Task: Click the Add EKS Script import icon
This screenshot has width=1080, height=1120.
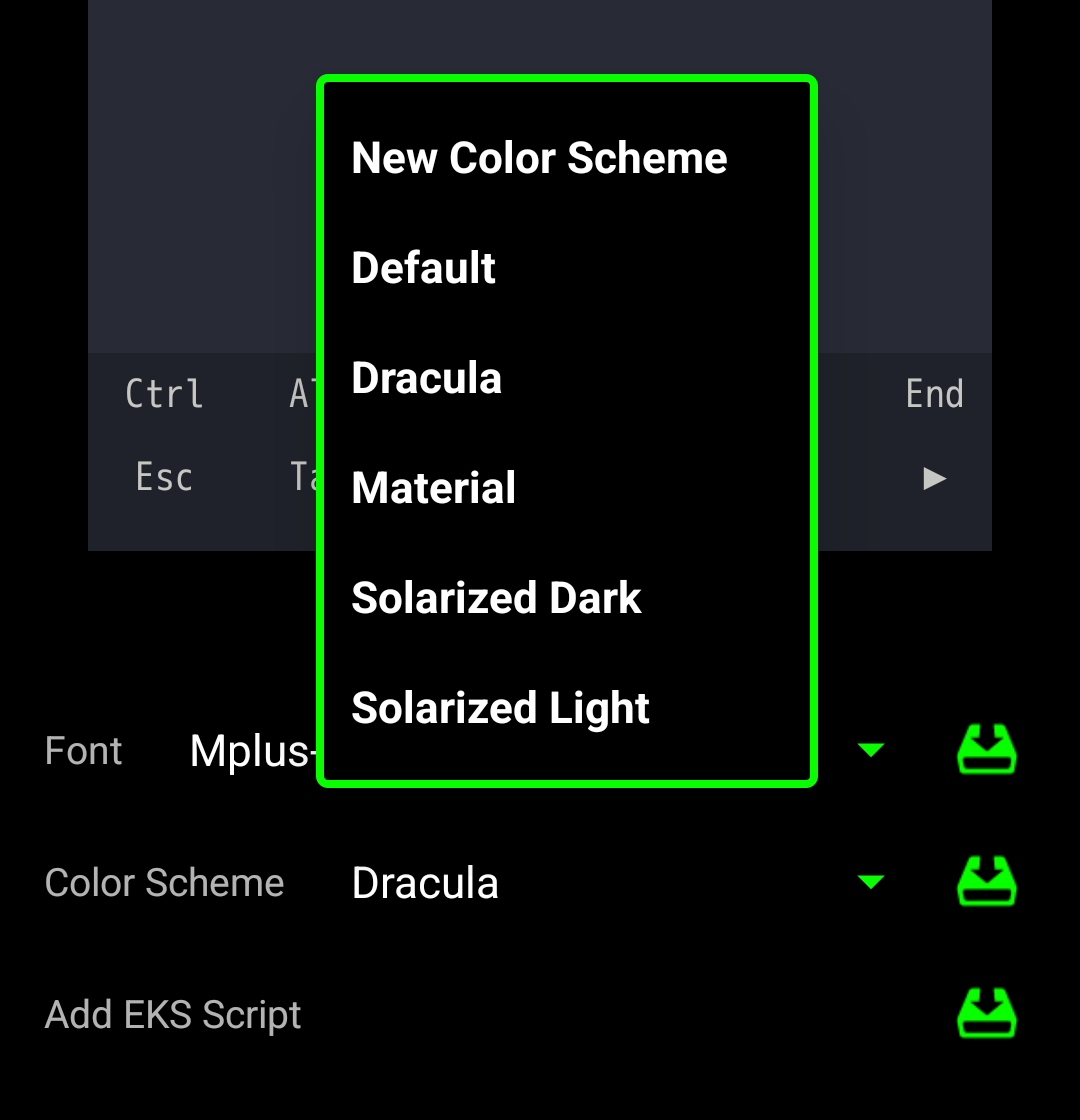Action: (x=985, y=1013)
